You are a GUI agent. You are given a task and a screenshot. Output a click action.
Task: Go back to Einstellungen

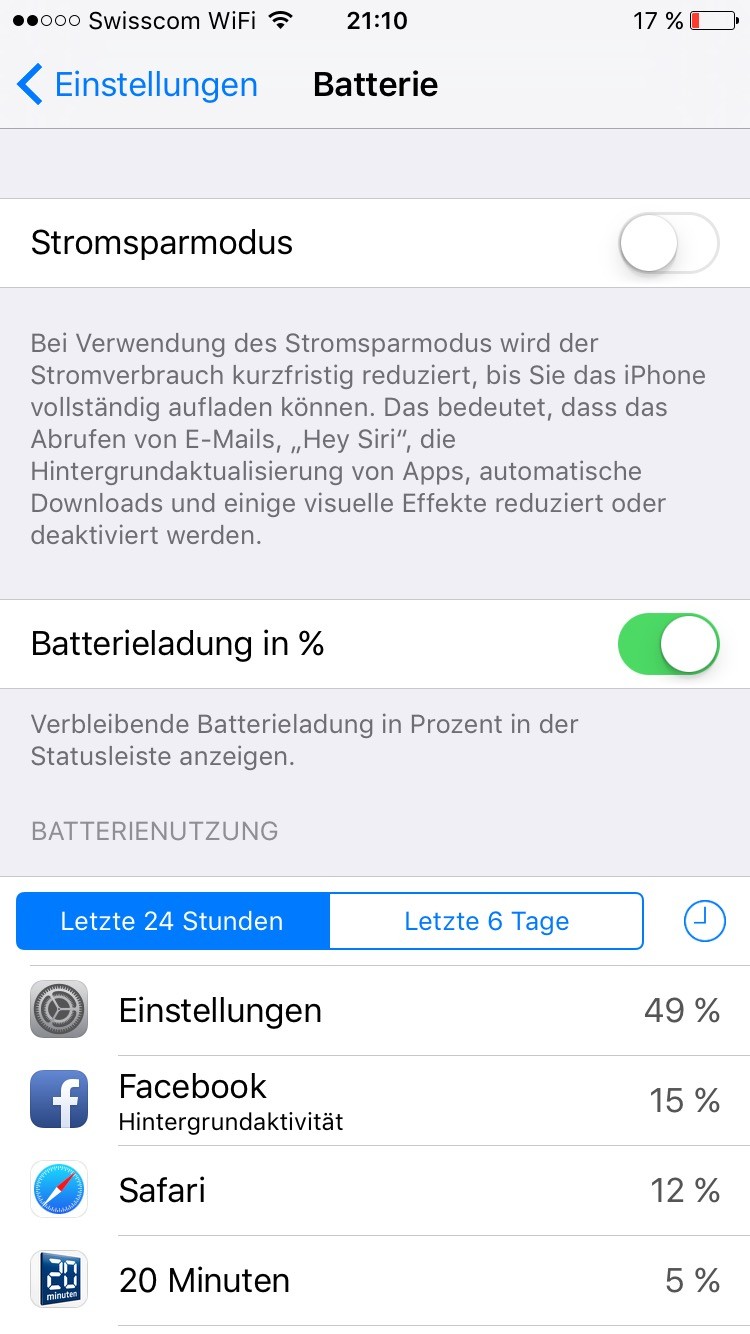coord(137,85)
